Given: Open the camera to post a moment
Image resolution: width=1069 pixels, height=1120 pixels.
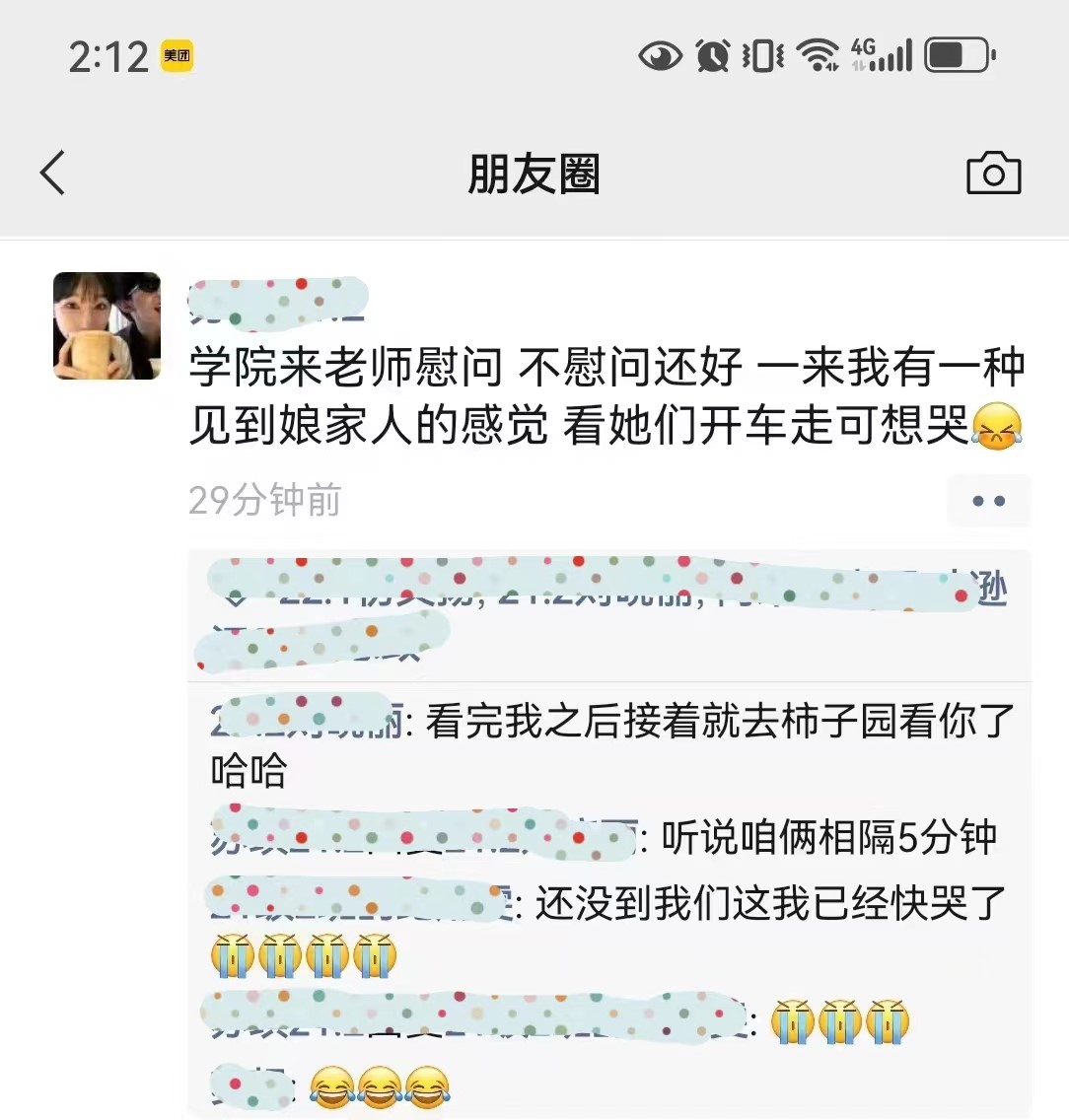Looking at the screenshot, I should coord(993,174).
